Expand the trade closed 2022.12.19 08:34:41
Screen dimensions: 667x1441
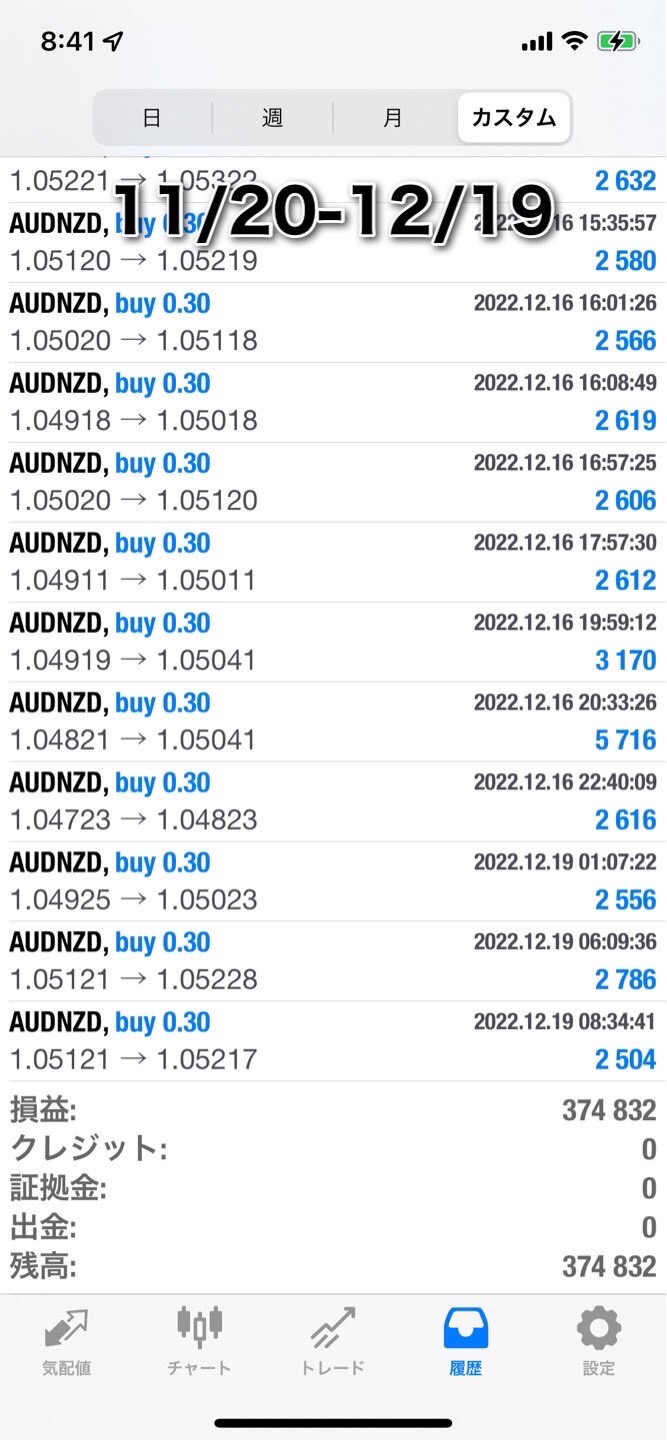coord(333,1041)
